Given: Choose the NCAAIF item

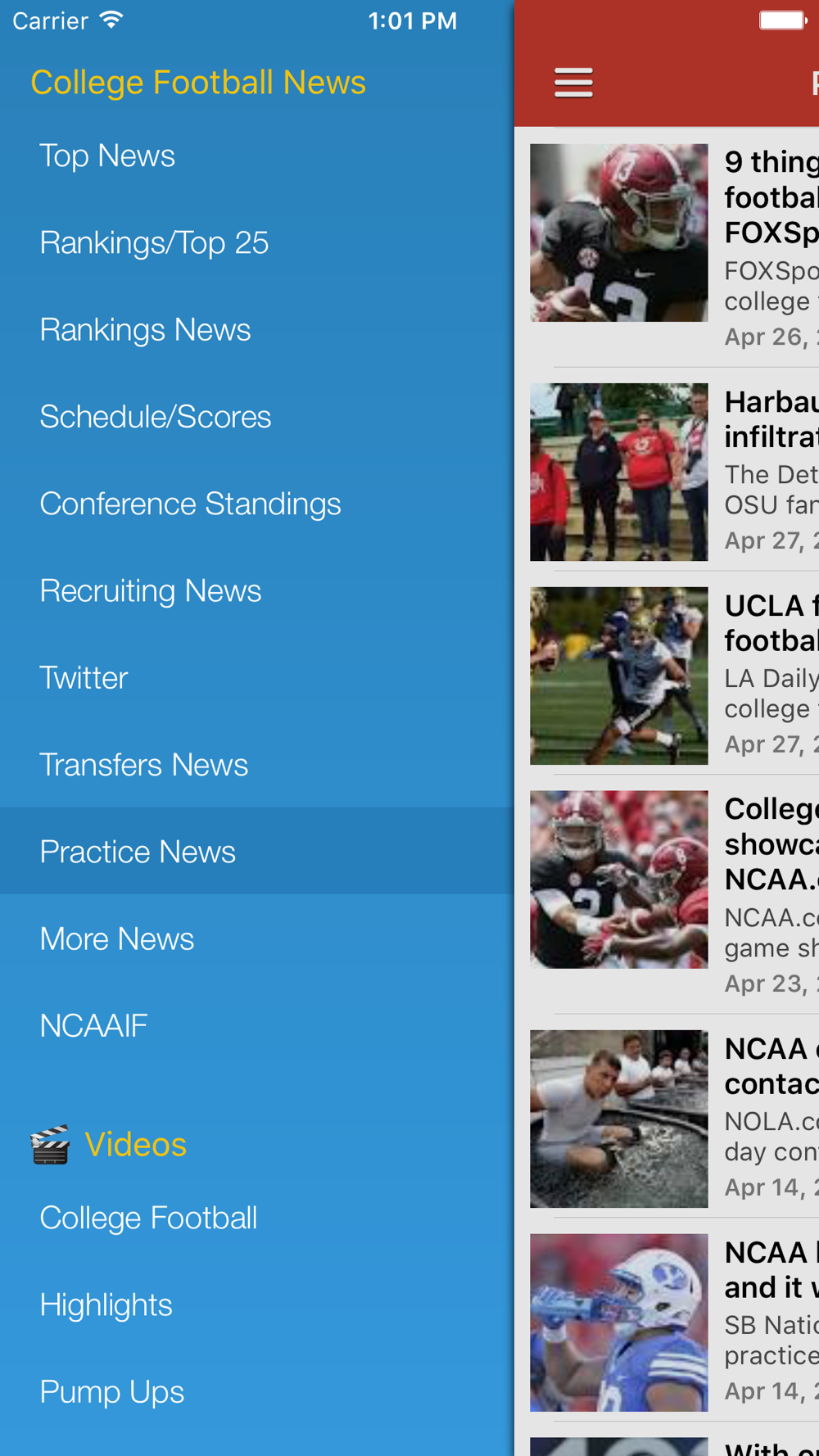Looking at the screenshot, I should tap(93, 1025).
